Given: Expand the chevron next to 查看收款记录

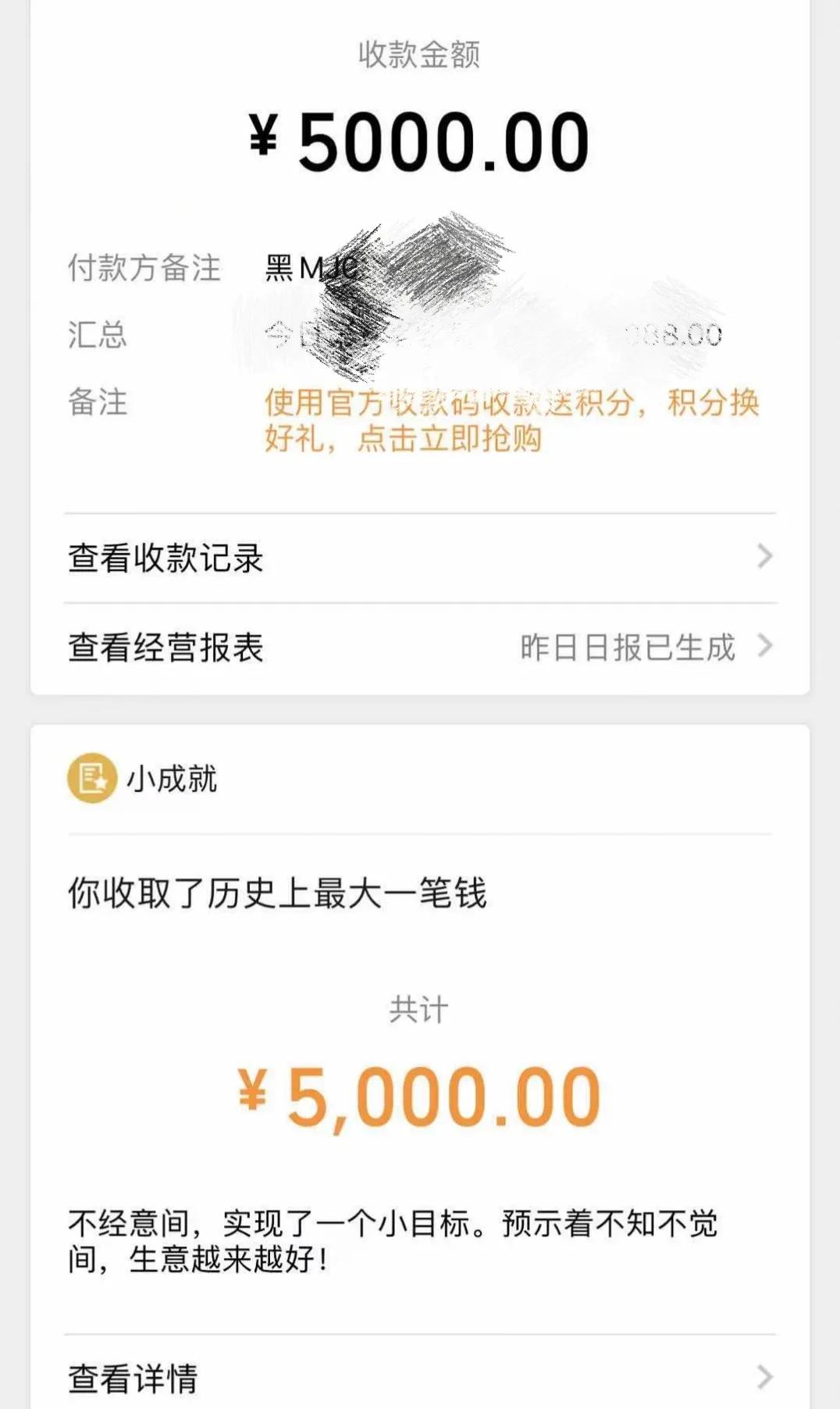Looking at the screenshot, I should pyautogui.click(x=765, y=555).
